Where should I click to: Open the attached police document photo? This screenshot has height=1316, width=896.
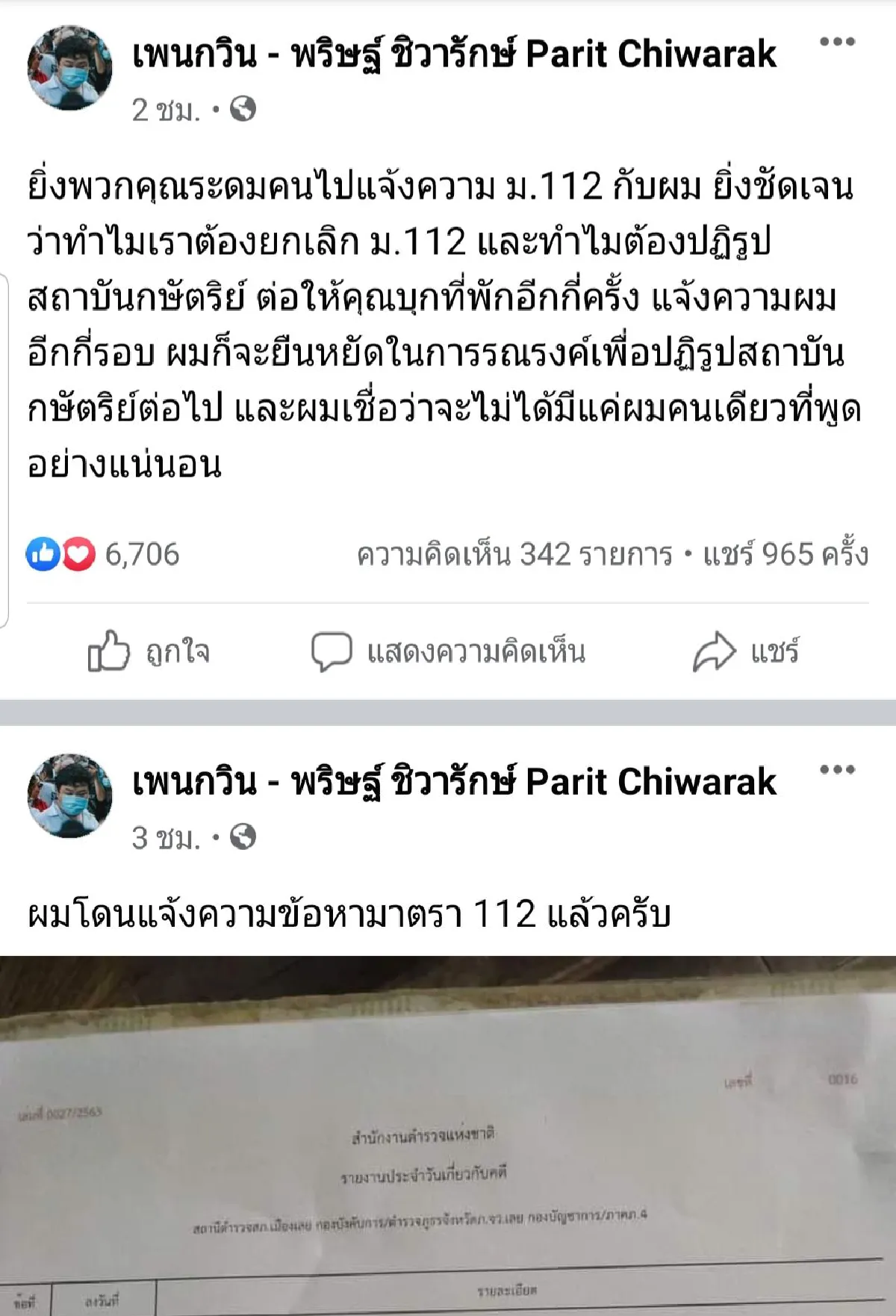coord(448,1135)
